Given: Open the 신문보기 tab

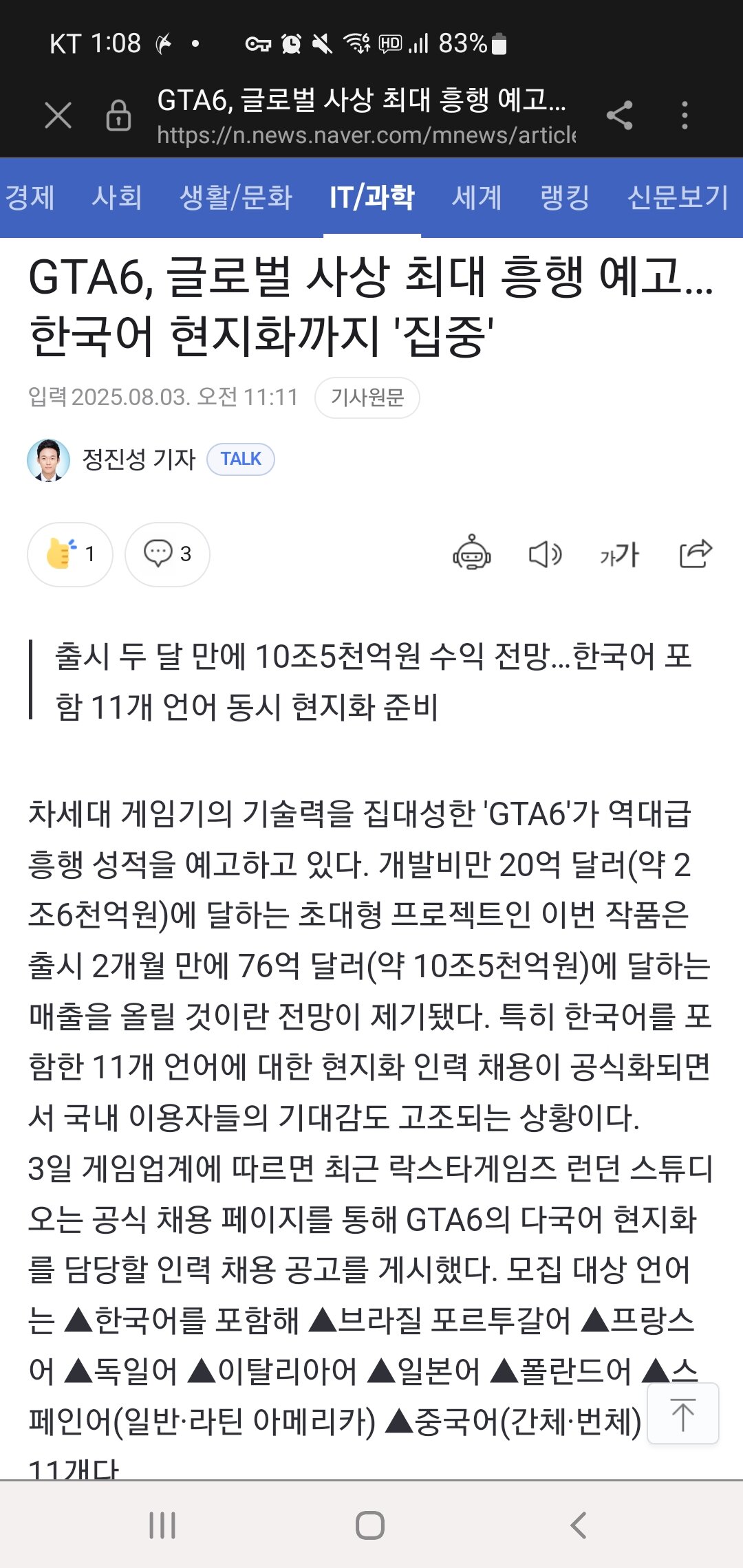Looking at the screenshot, I should coord(677,198).
